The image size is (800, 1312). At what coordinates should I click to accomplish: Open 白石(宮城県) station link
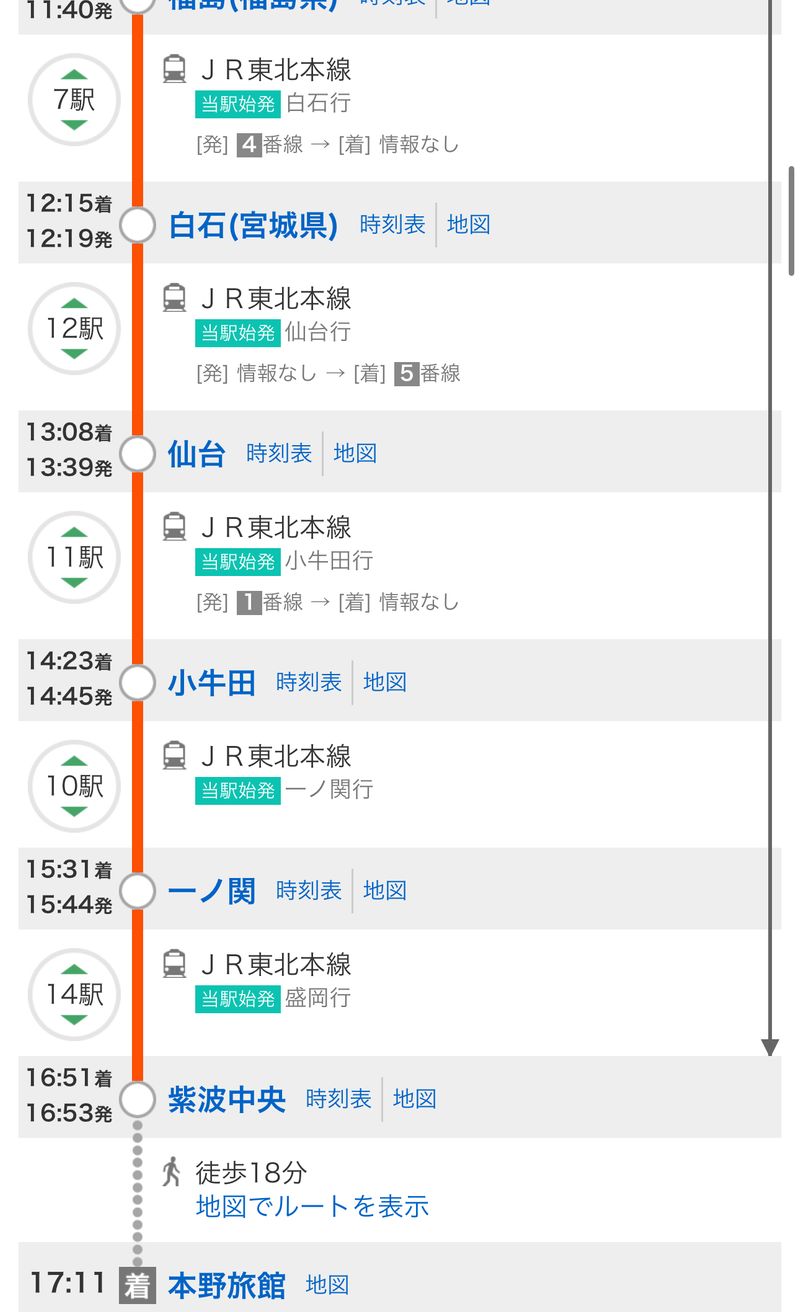tap(253, 225)
